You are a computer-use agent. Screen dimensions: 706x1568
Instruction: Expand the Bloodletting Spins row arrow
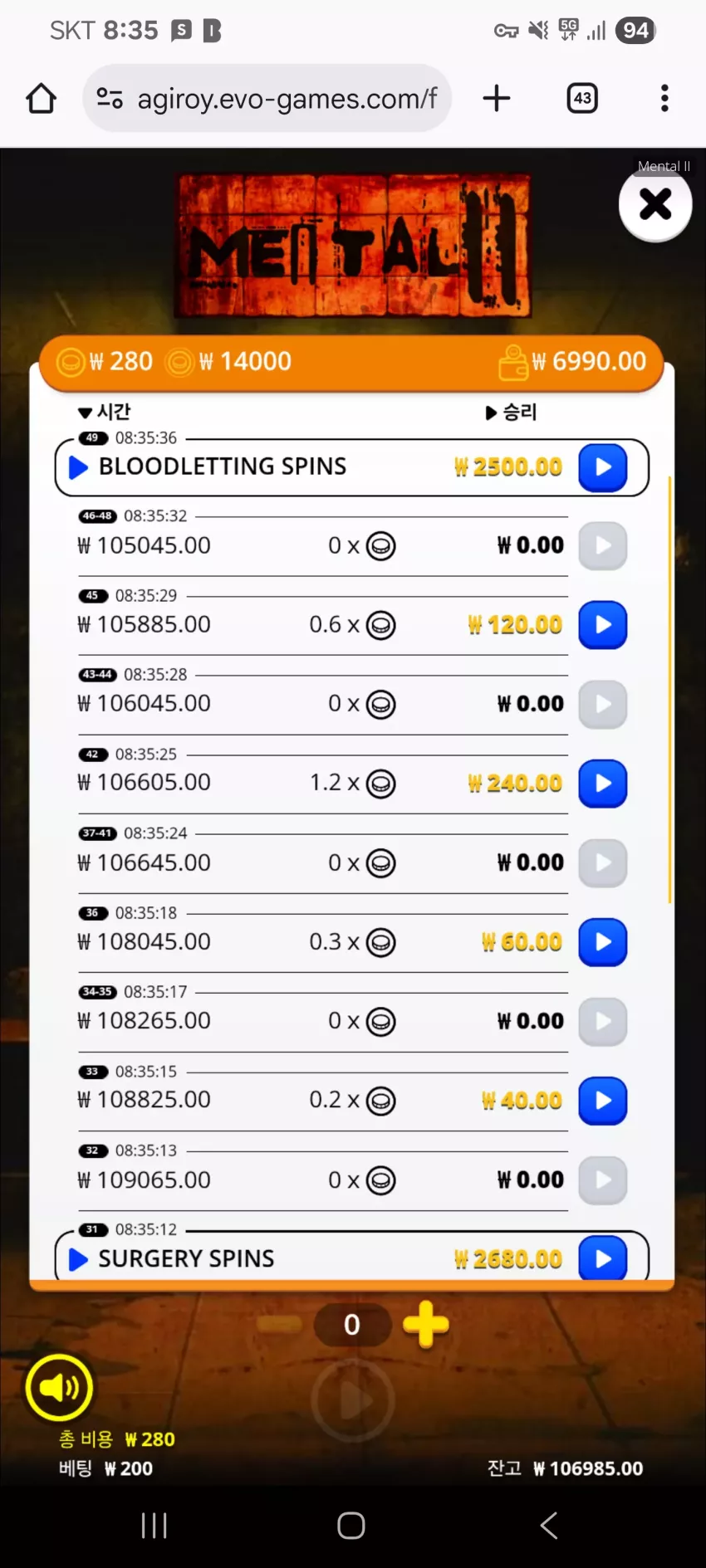click(78, 467)
